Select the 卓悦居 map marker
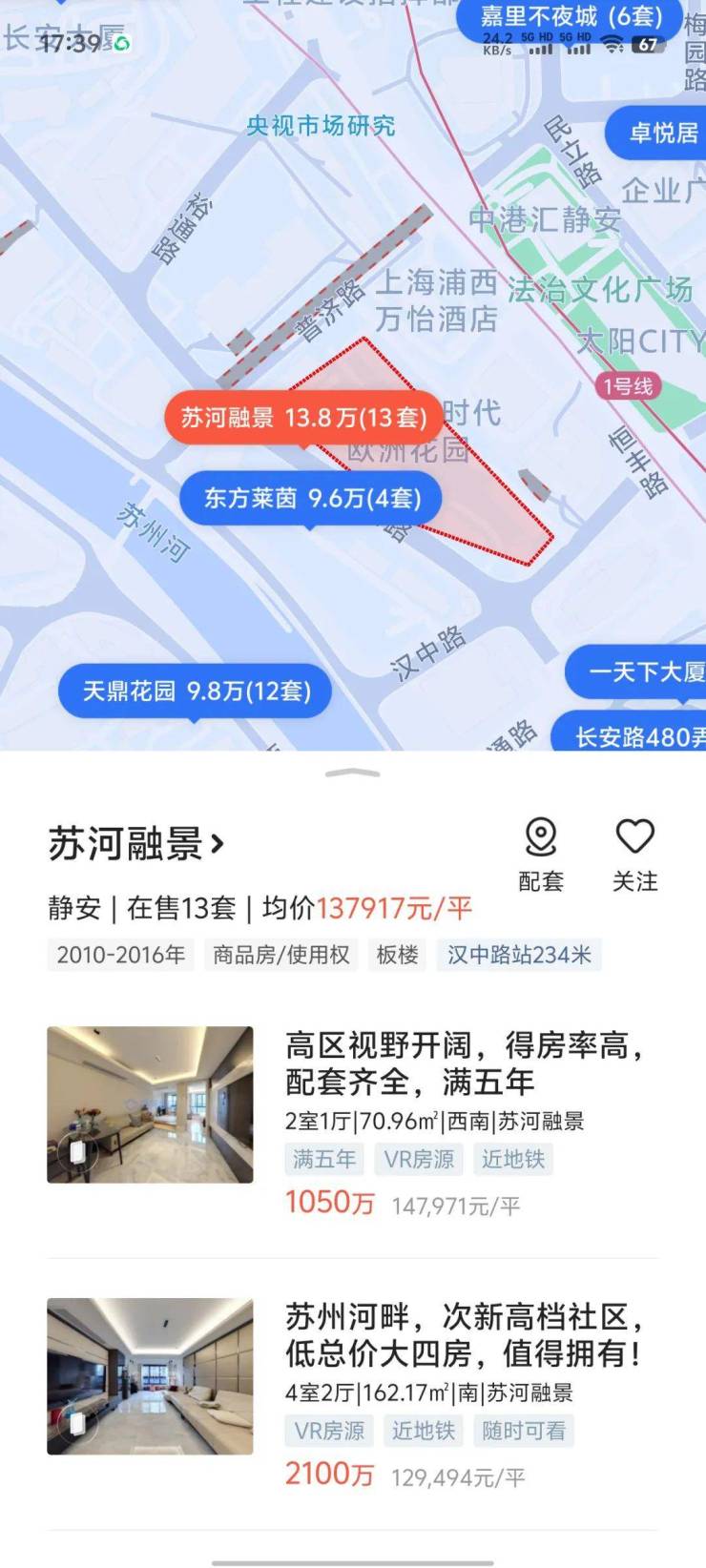This screenshot has width=706, height=1568. (663, 133)
